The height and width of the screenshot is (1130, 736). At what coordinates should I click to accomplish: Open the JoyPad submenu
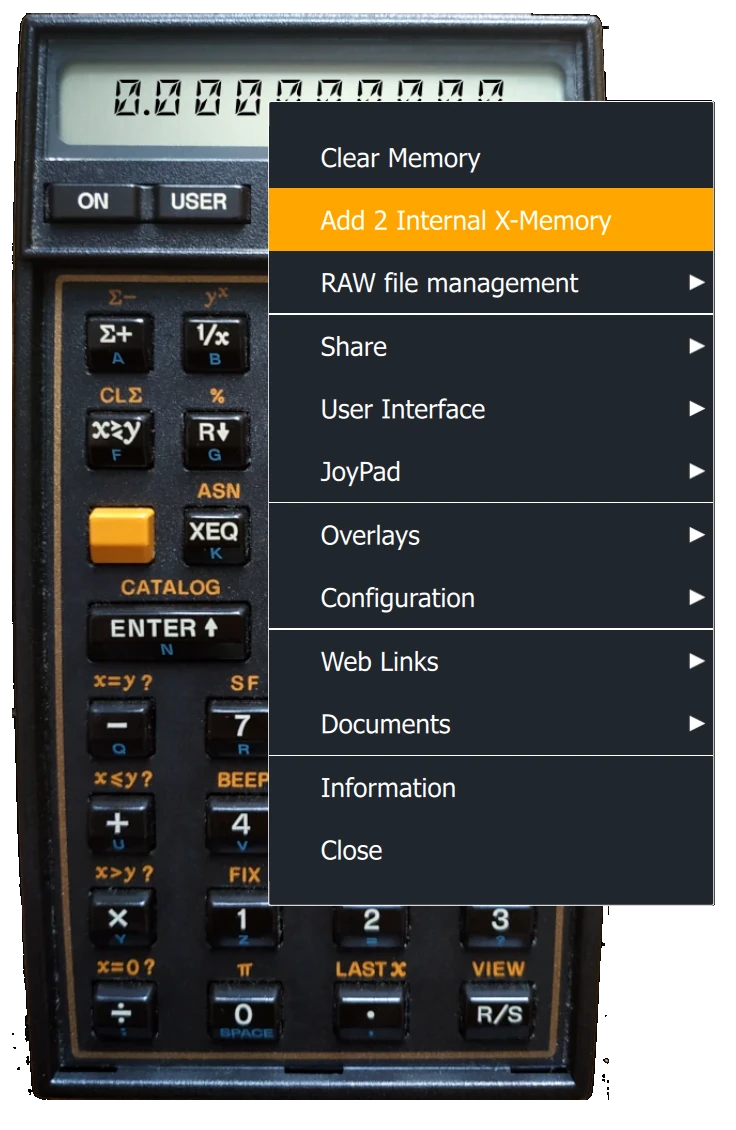tap(360, 472)
